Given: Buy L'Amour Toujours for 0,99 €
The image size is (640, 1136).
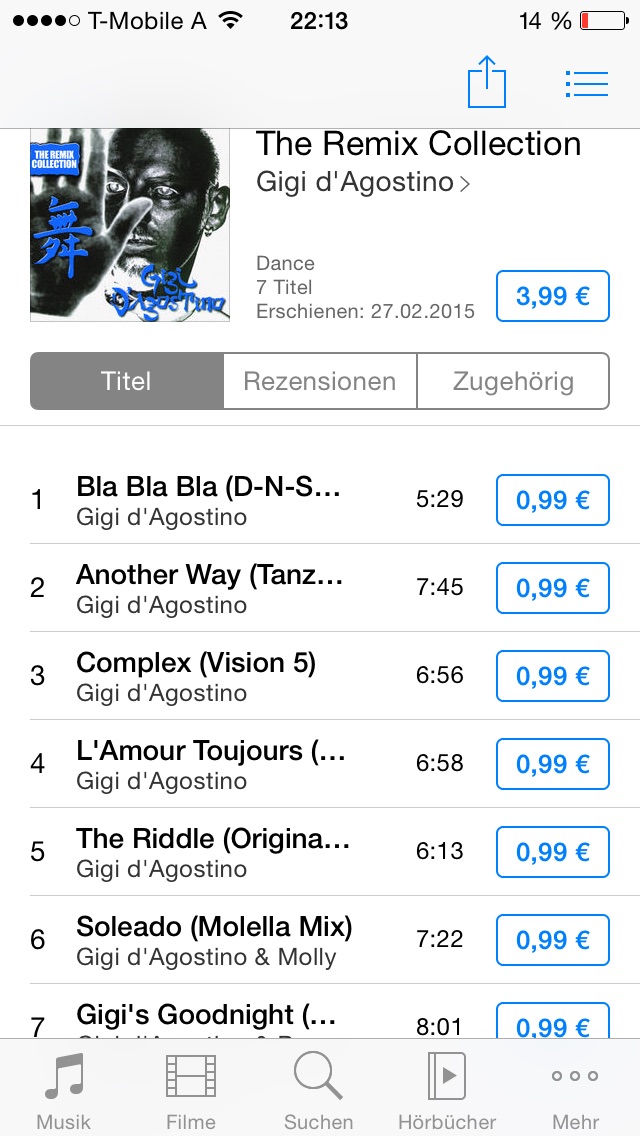Looking at the screenshot, I should 552,764.
